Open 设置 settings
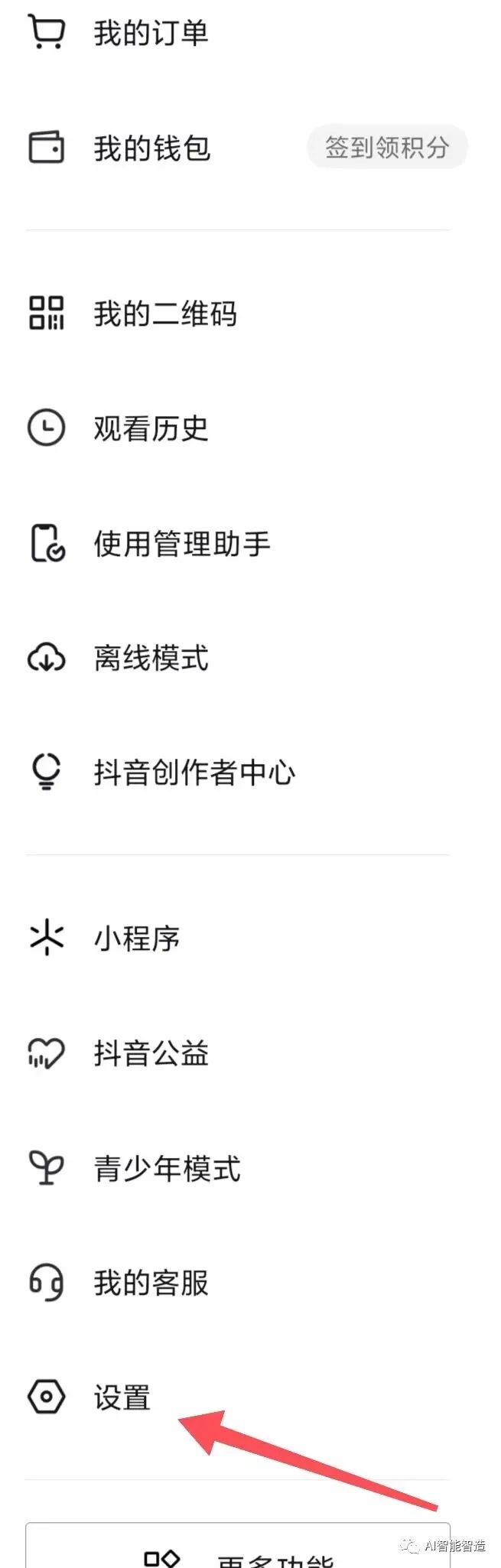This screenshot has height=1568, width=501. click(122, 1397)
